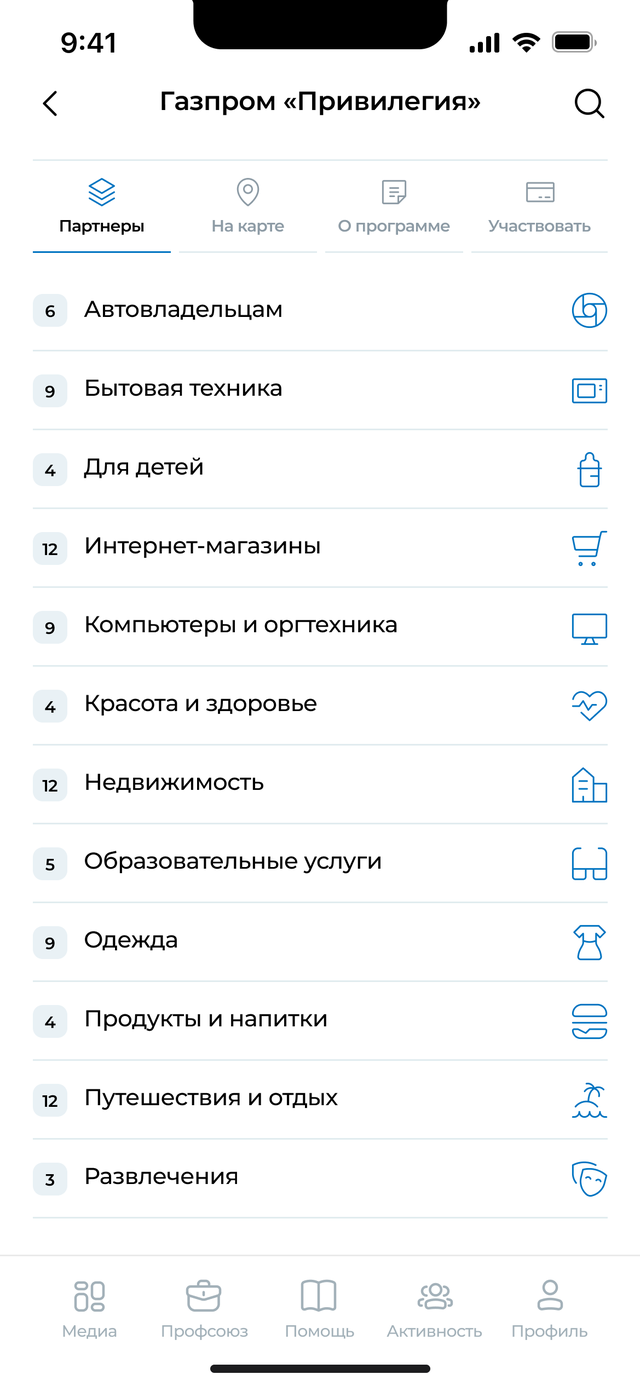Open the Профиль bottom tab

point(549,1309)
